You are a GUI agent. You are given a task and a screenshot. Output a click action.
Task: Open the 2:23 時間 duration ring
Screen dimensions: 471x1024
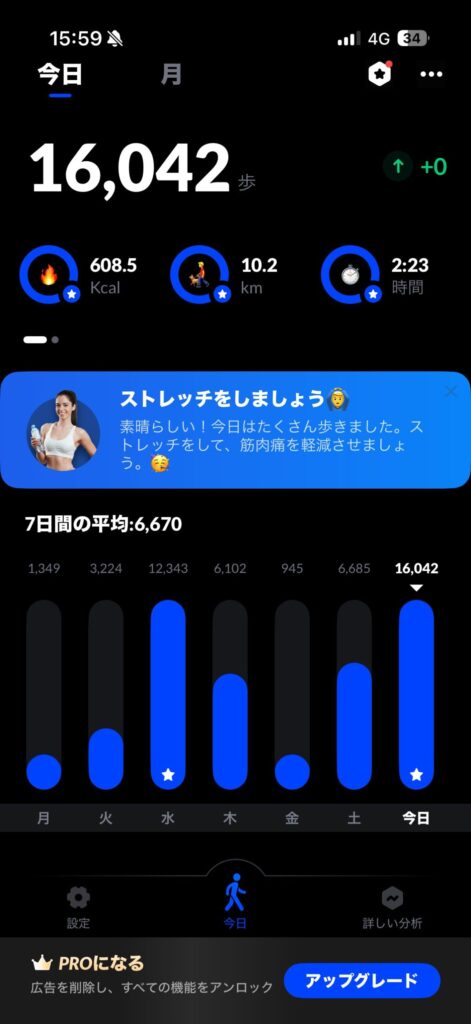coord(351,275)
